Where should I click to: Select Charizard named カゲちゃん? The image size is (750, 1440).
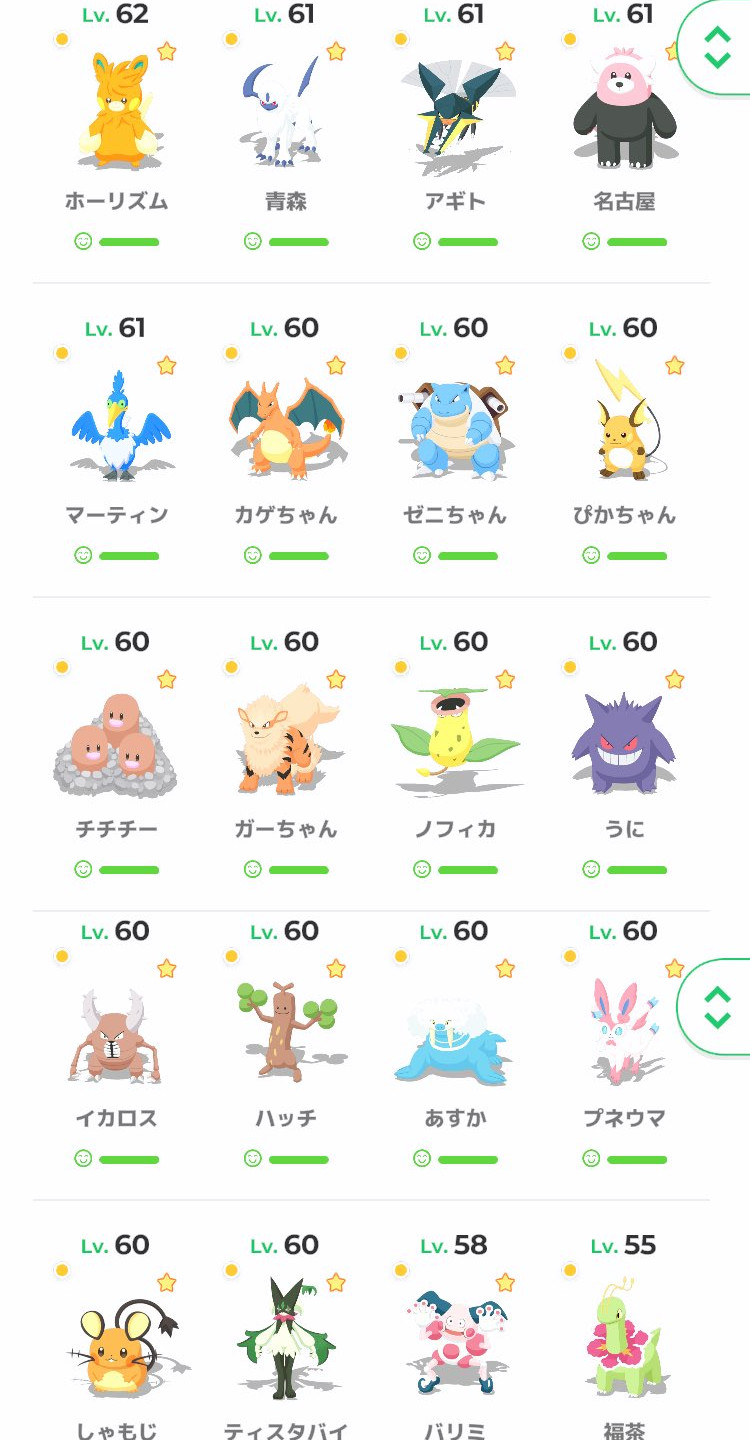click(x=285, y=425)
